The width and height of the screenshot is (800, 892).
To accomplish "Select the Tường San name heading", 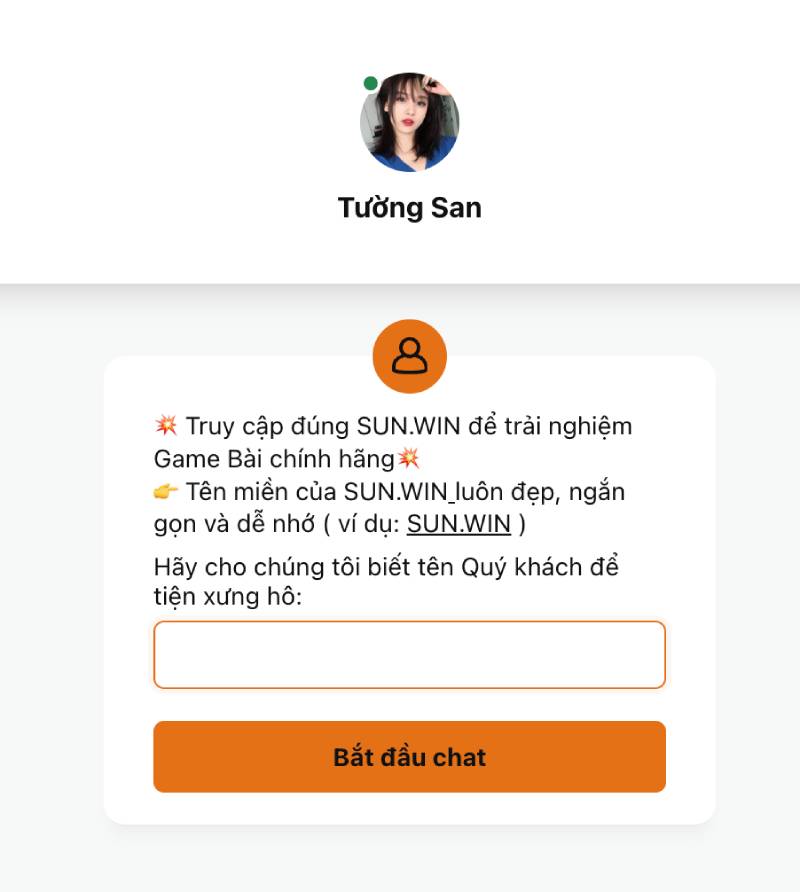I will coord(408,207).
